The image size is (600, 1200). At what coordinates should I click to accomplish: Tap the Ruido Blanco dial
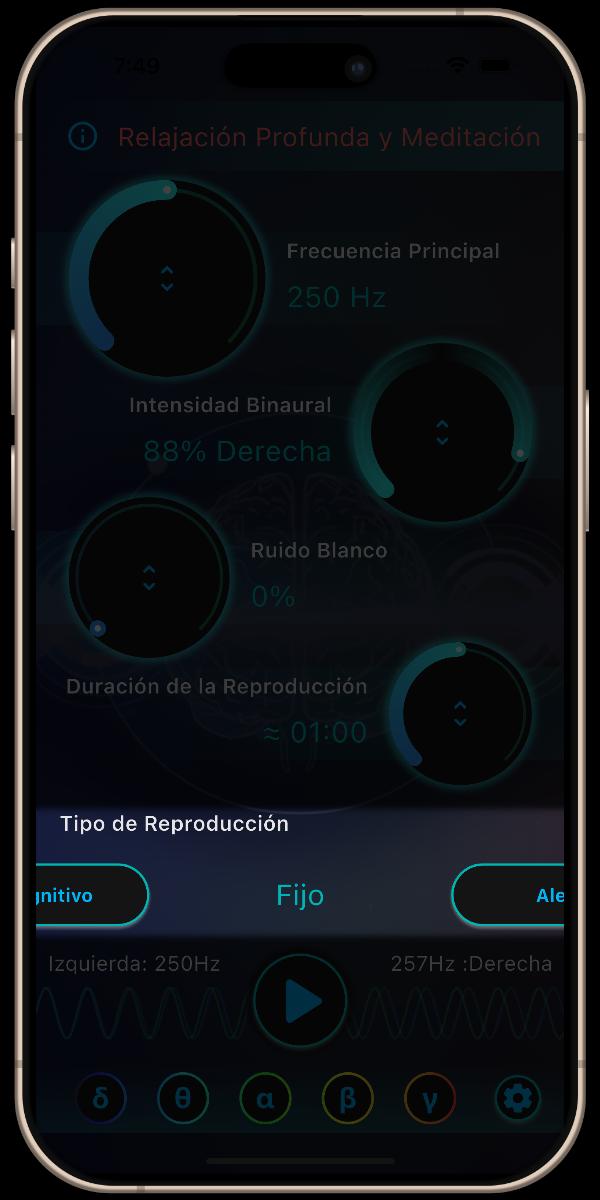coord(149,577)
